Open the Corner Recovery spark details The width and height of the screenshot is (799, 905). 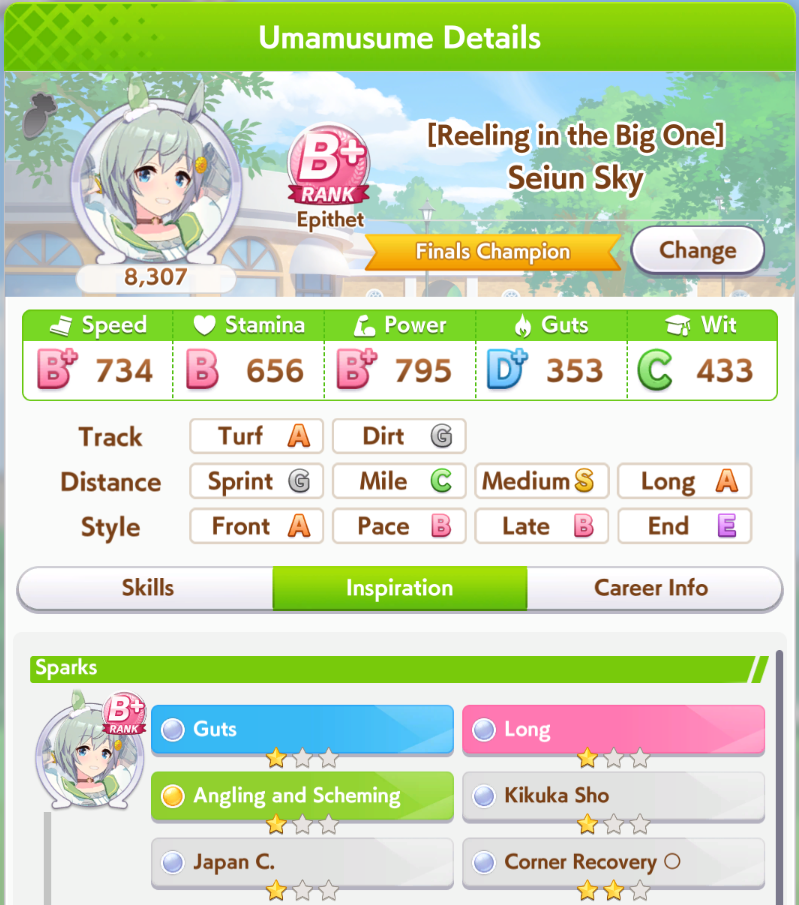[x=613, y=862]
